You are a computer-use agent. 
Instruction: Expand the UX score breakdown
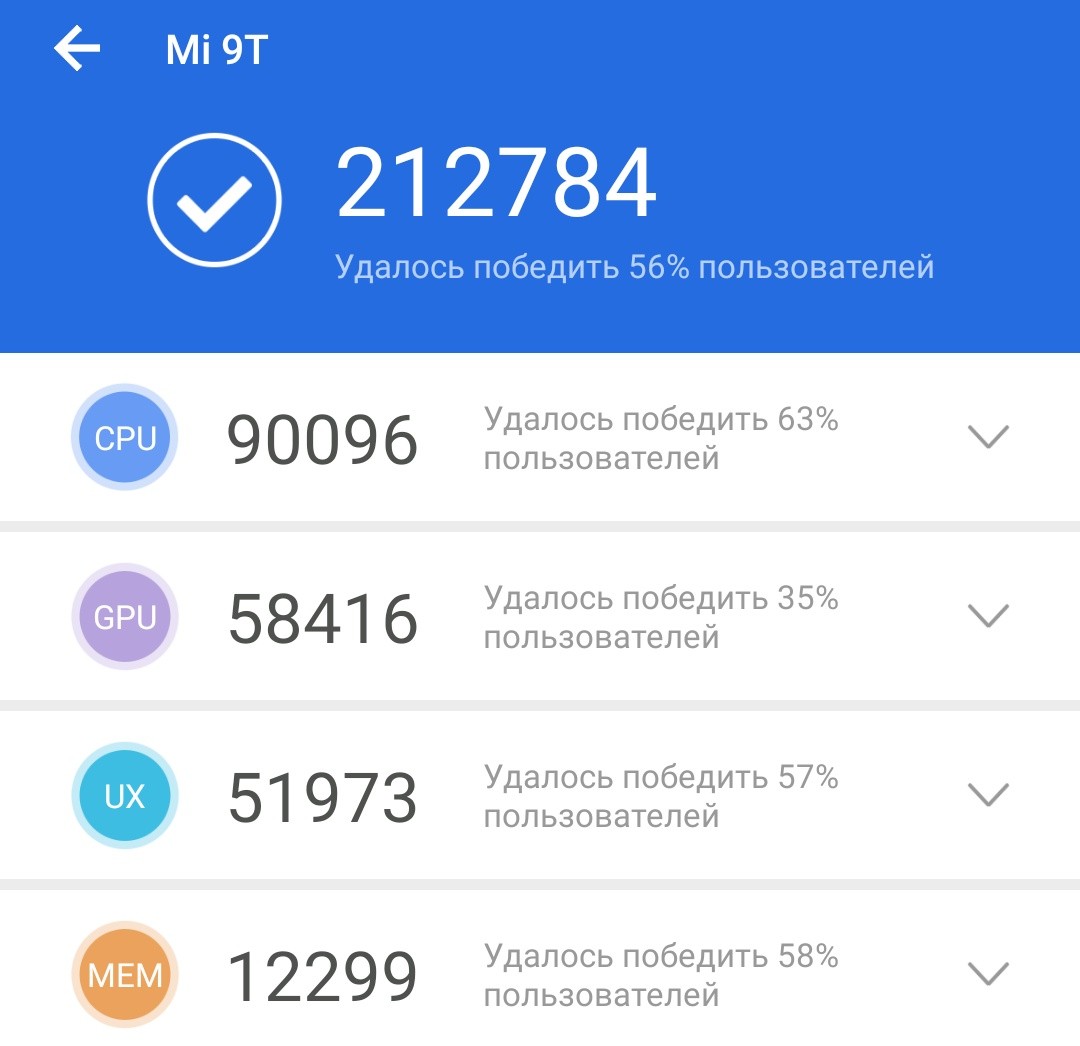point(988,795)
